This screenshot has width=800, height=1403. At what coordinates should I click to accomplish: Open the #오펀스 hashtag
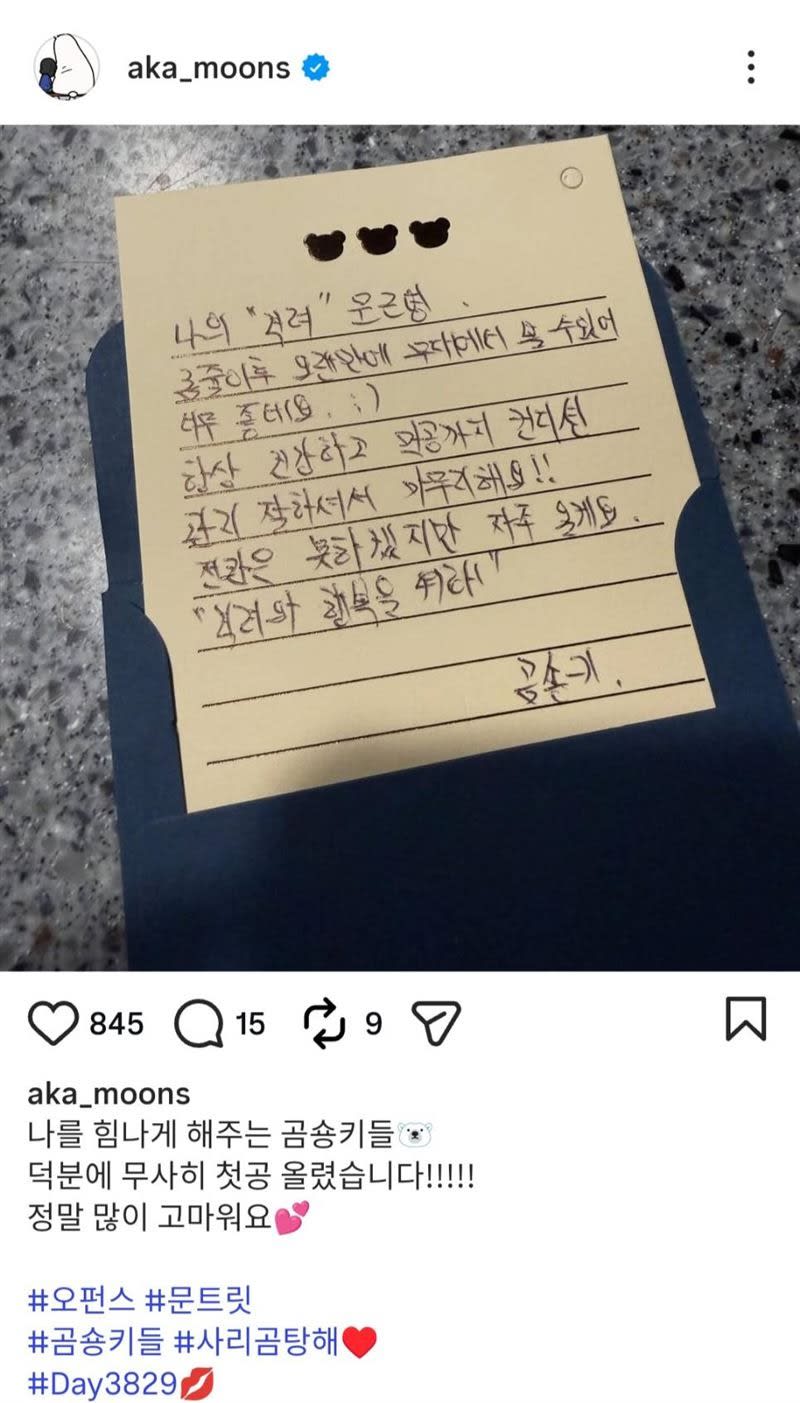click(82, 1300)
